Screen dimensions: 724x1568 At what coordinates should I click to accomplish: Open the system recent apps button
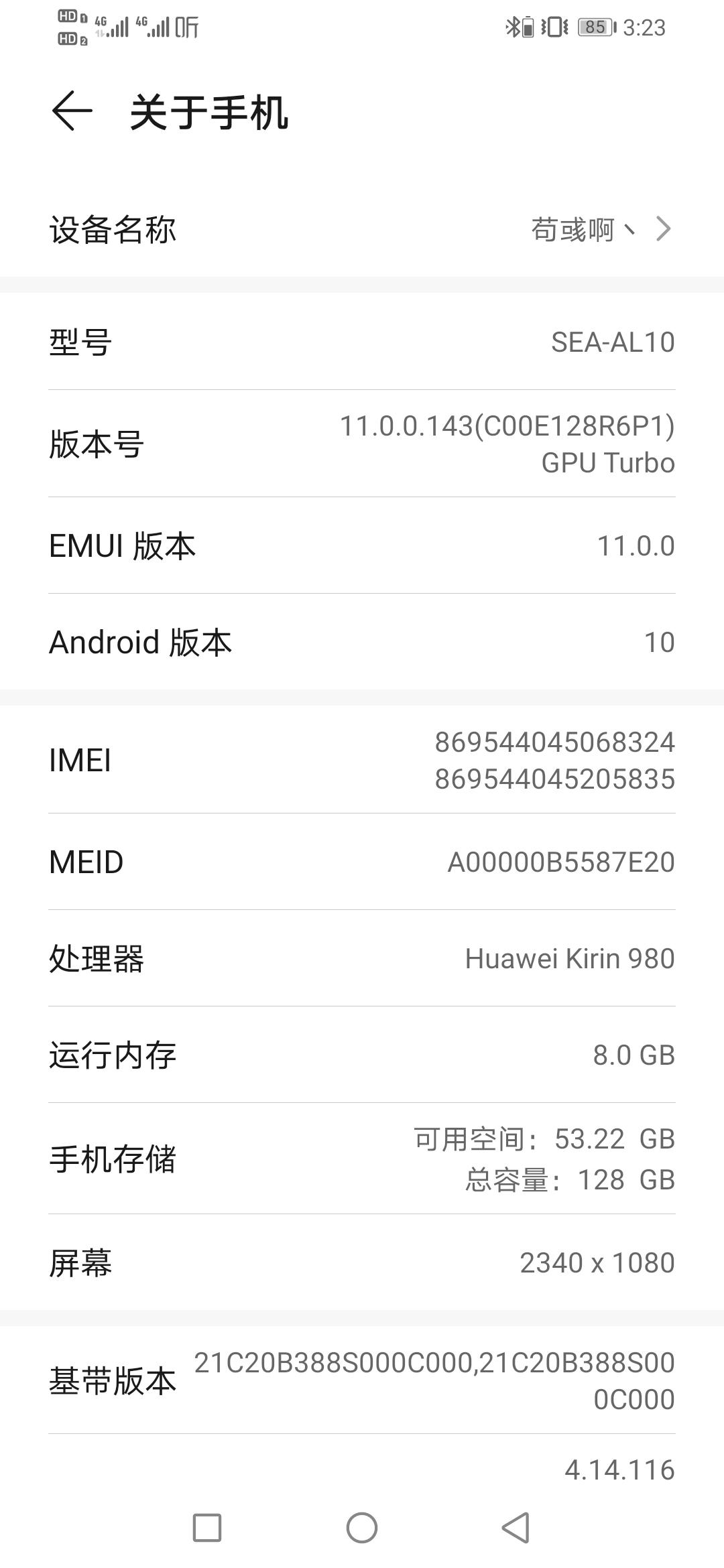tap(207, 1528)
